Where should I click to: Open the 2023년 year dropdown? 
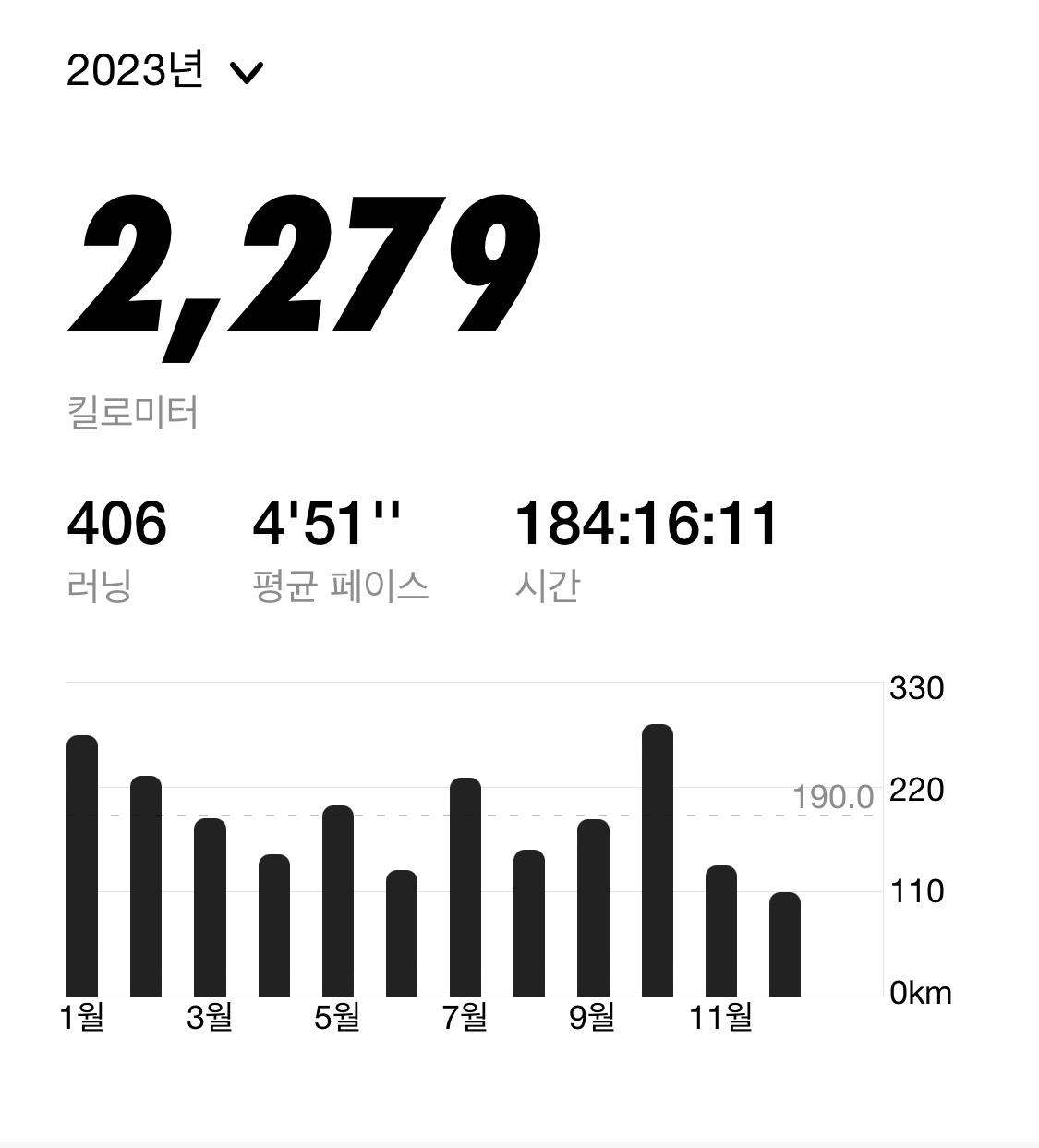tap(165, 71)
